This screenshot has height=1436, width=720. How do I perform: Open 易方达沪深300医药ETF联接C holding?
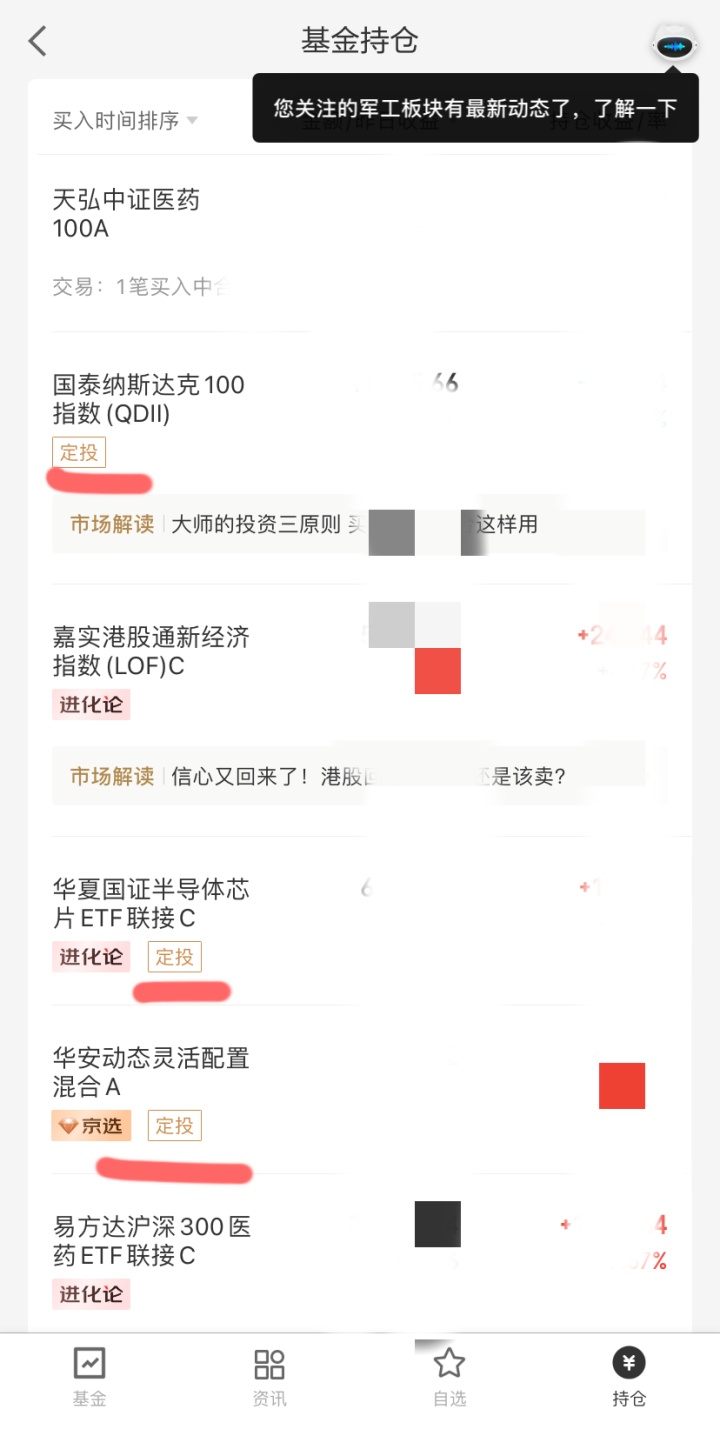(x=152, y=1241)
